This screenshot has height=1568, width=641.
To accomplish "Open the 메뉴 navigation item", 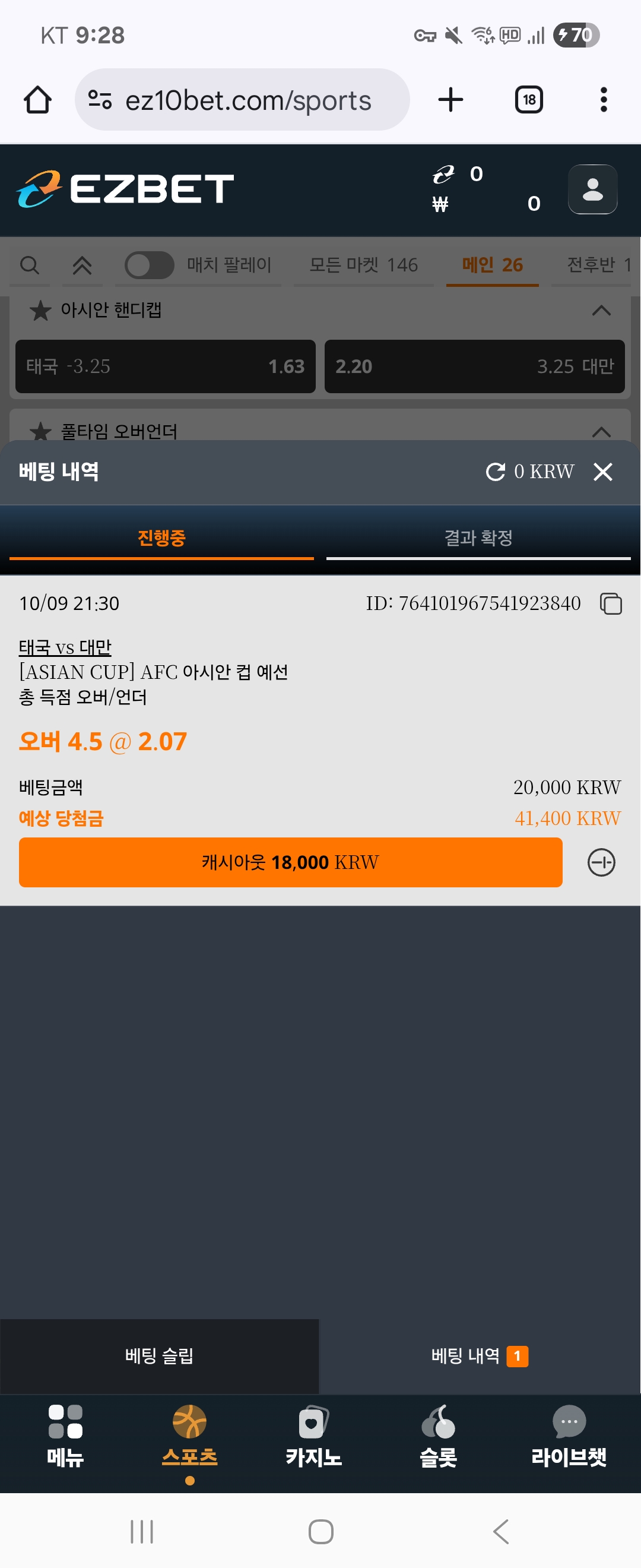I will [x=65, y=1437].
